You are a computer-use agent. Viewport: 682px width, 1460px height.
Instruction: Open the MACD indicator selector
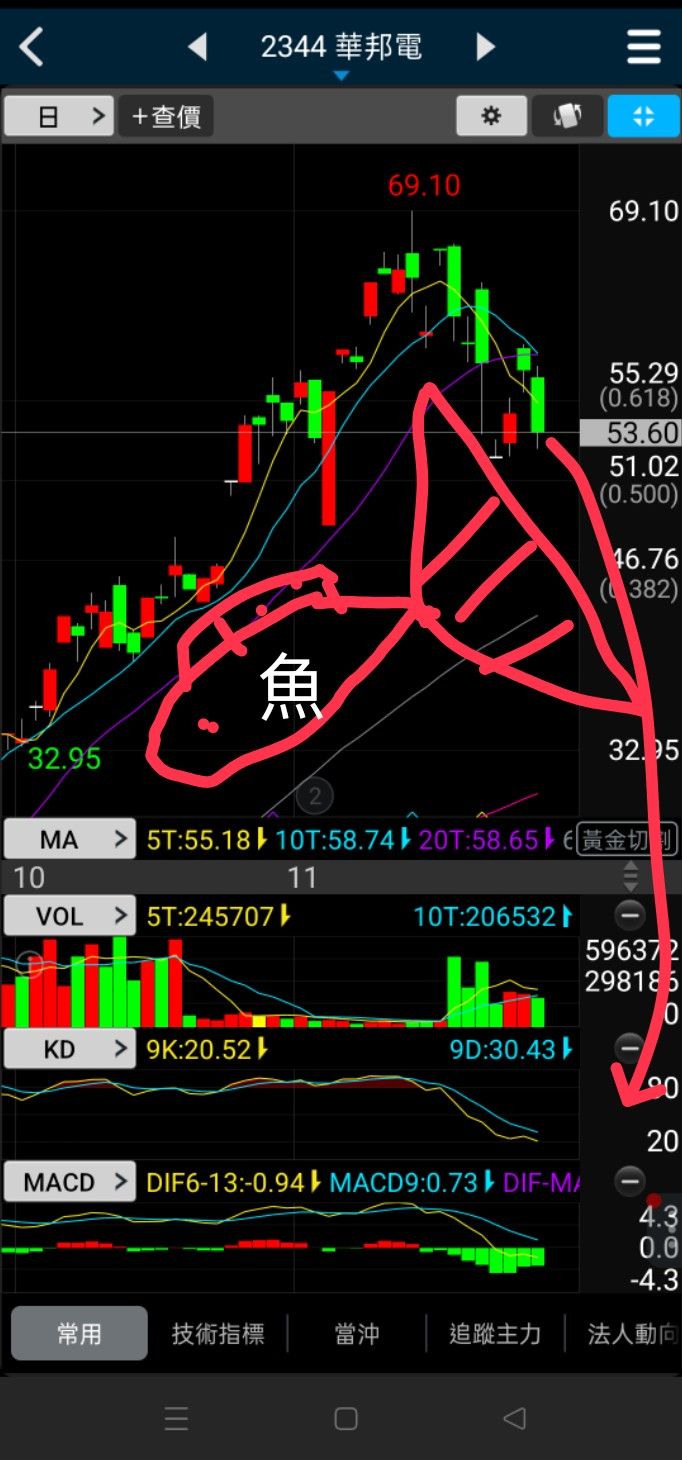tap(69, 1182)
